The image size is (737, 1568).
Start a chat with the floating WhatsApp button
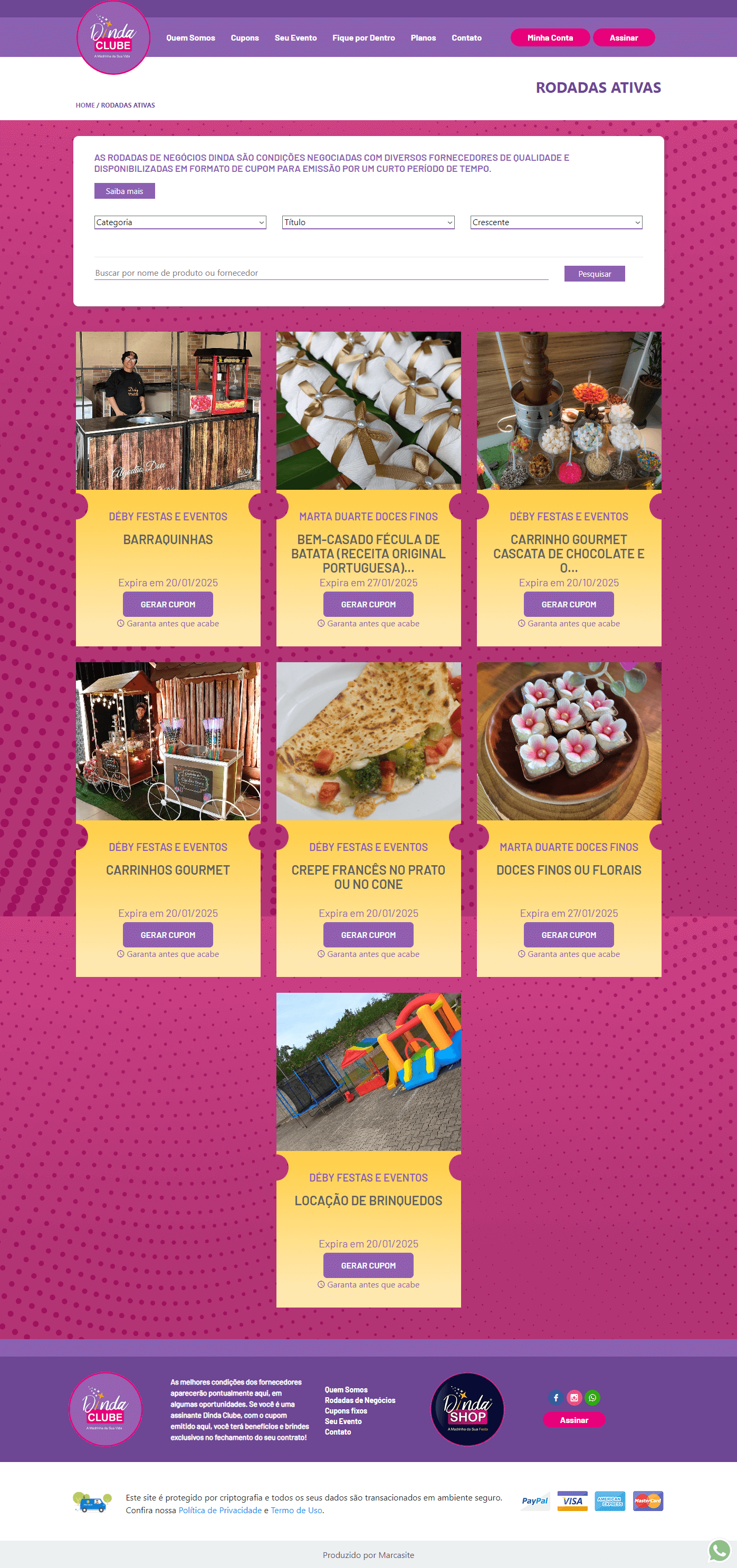click(x=720, y=1550)
